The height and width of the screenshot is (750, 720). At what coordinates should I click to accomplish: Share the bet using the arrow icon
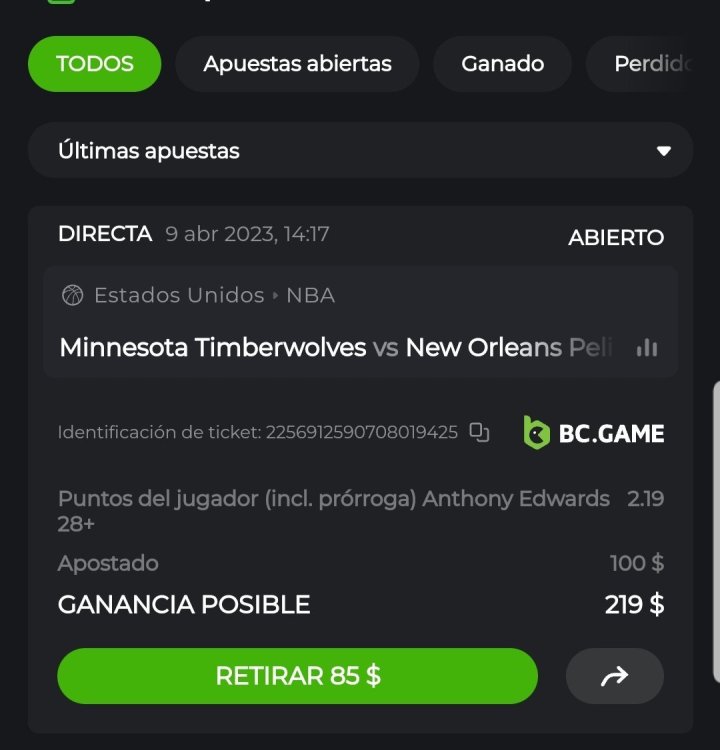(x=615, y=676)
